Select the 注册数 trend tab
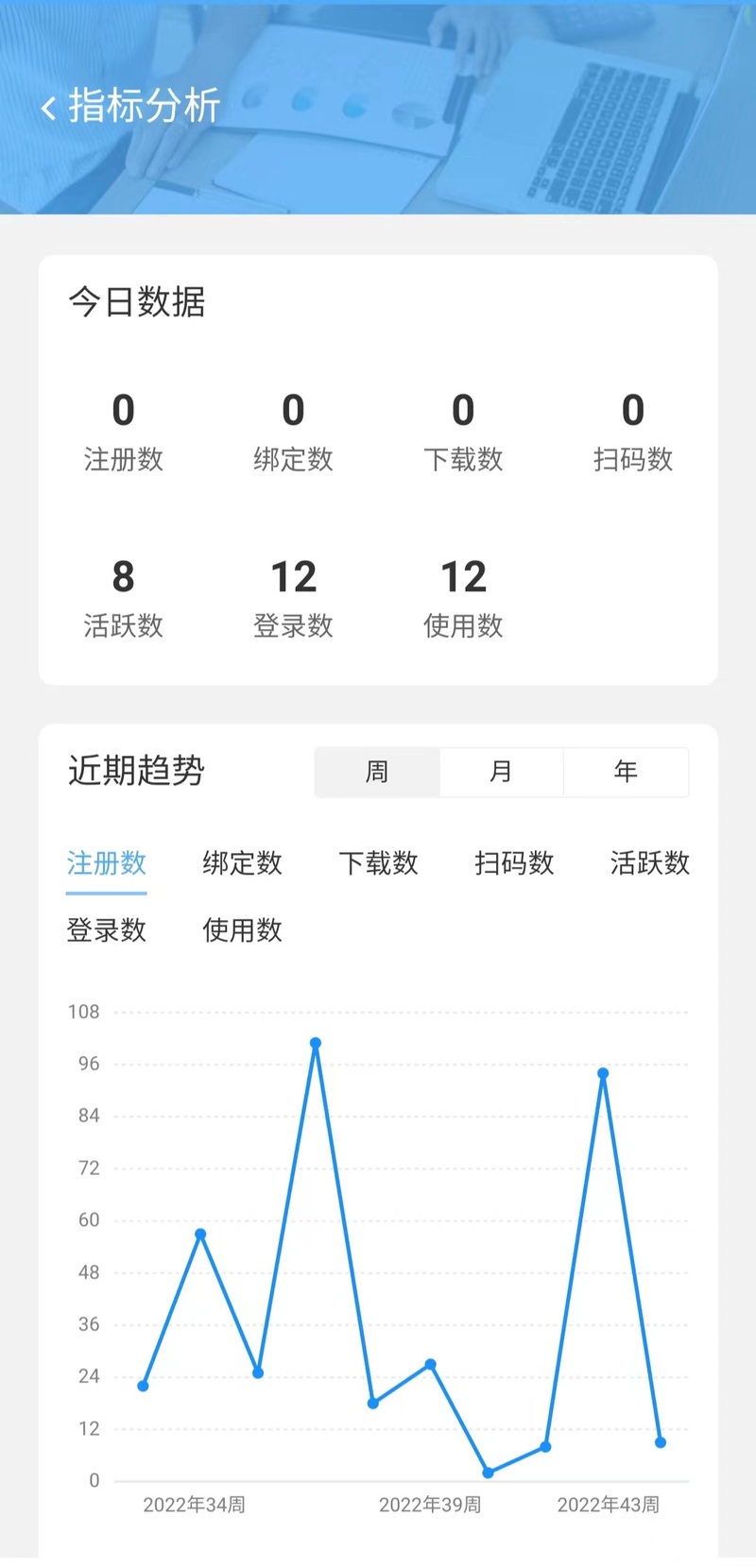756x1568 pixels. tap(106, 862)
